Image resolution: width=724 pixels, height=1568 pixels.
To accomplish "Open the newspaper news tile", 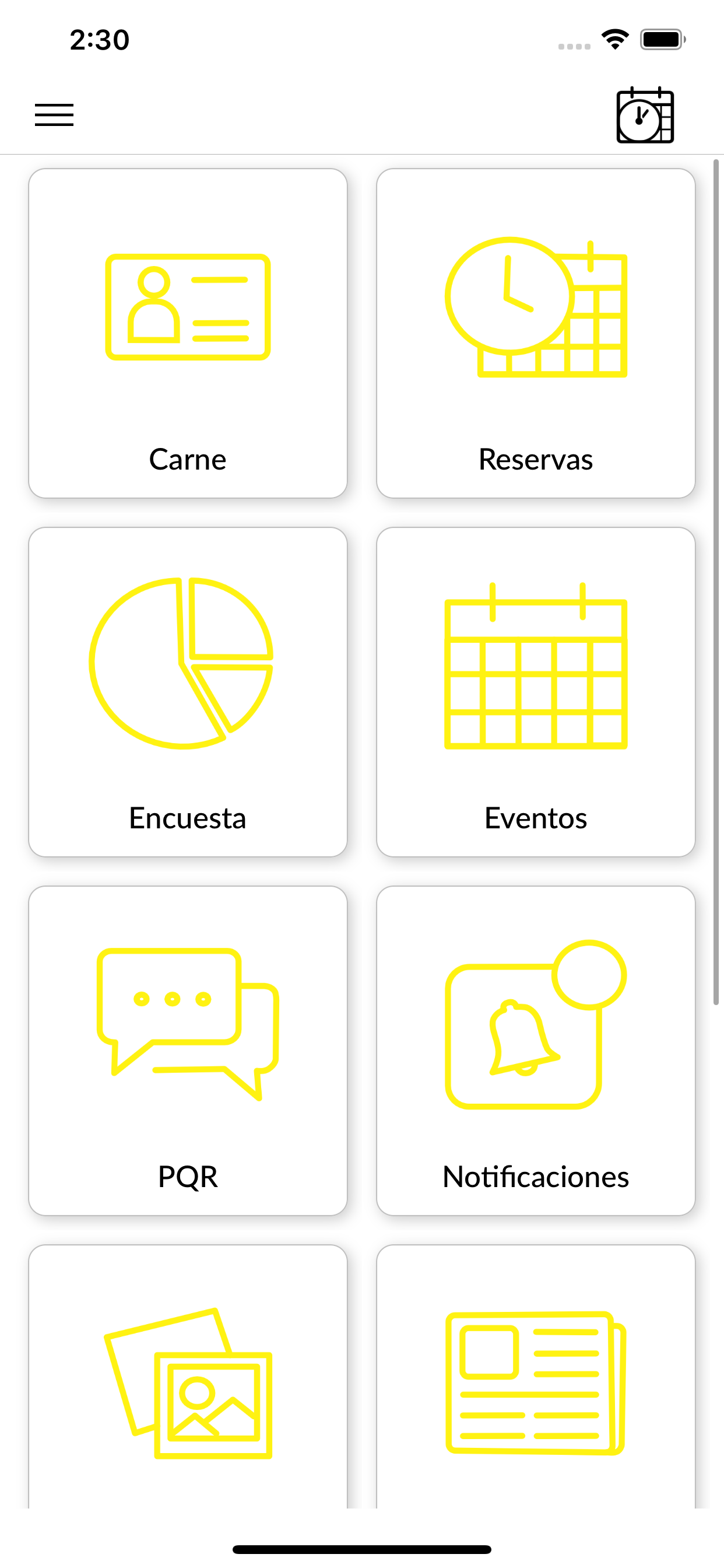I will 535,1376.
